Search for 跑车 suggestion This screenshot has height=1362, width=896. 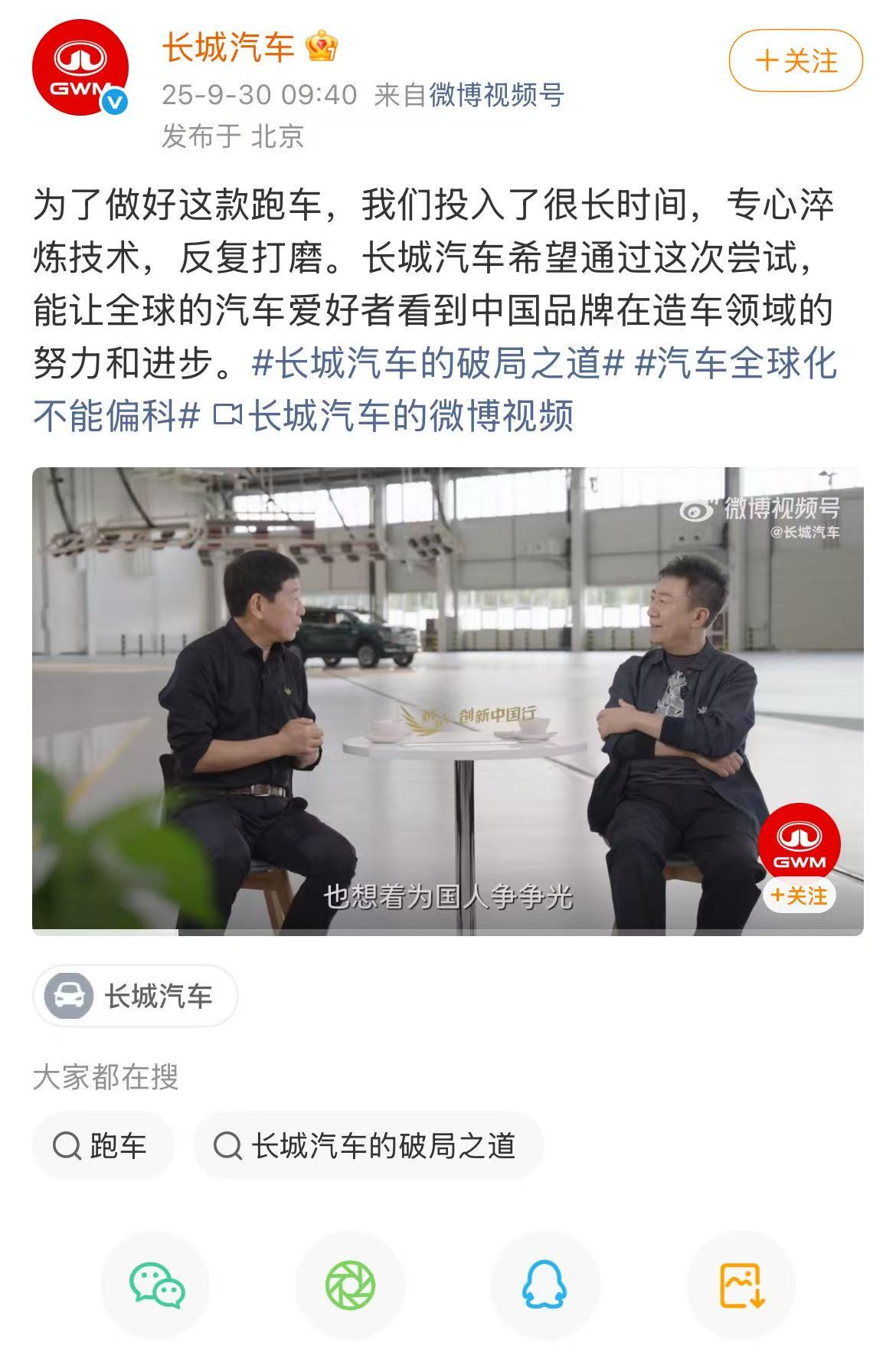[103, 1146]
